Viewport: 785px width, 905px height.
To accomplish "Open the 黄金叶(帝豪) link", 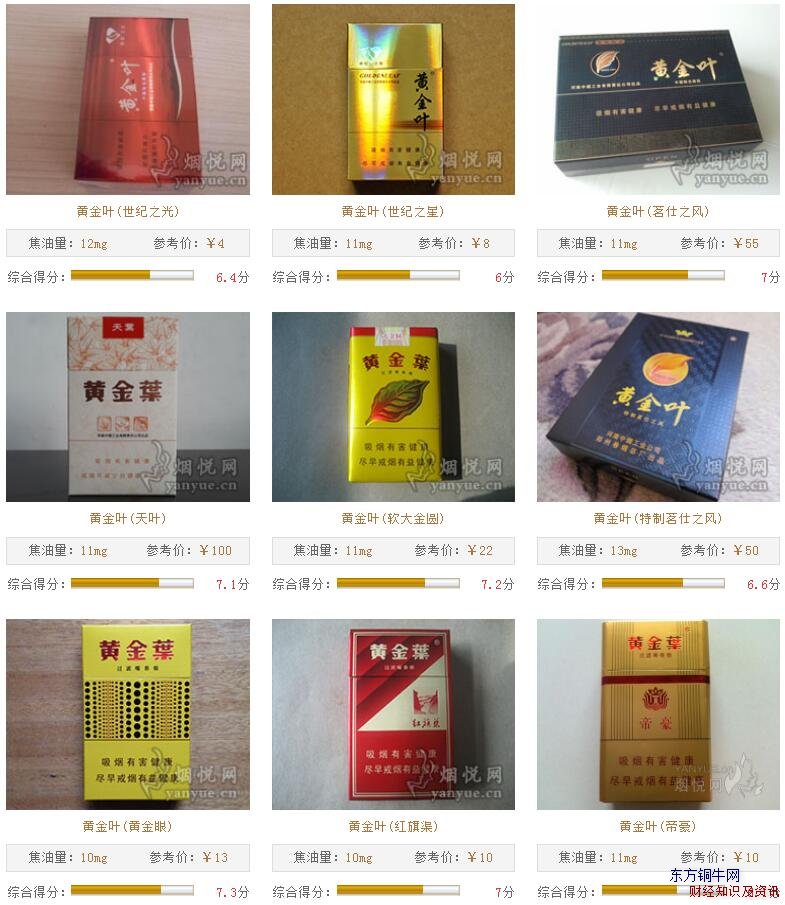I will click(658, 826).
